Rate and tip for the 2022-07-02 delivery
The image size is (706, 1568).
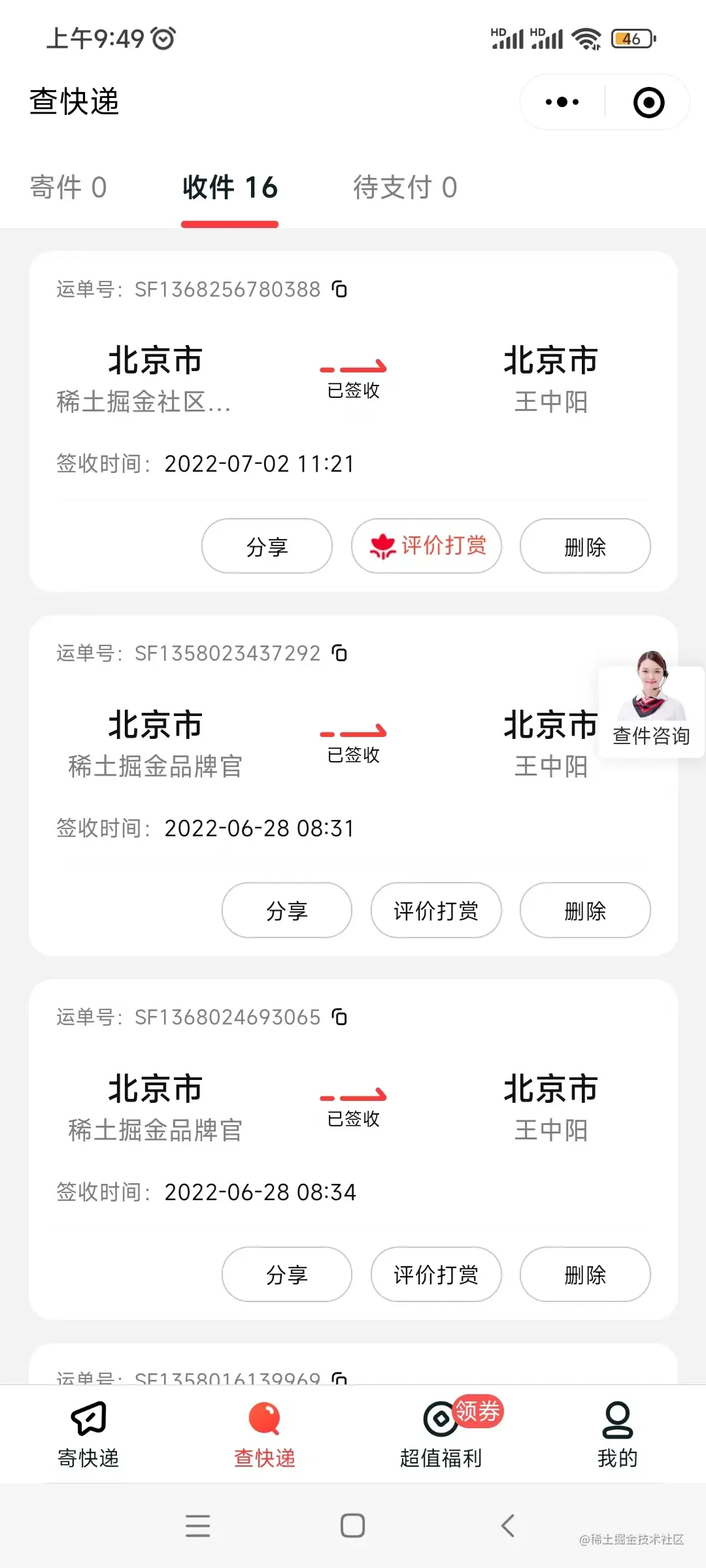point(426,546)
